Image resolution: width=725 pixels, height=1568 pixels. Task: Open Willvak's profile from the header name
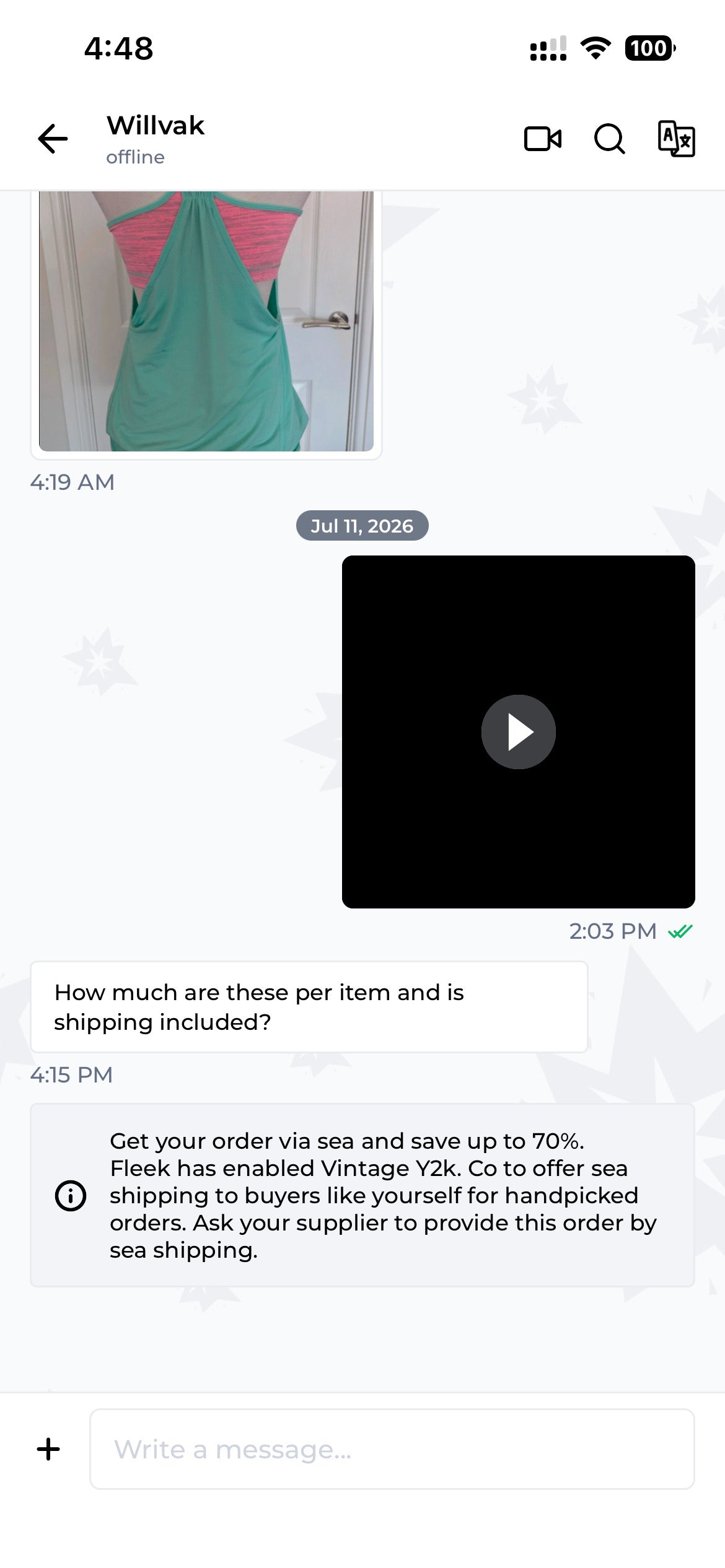(x=156, y=126)
